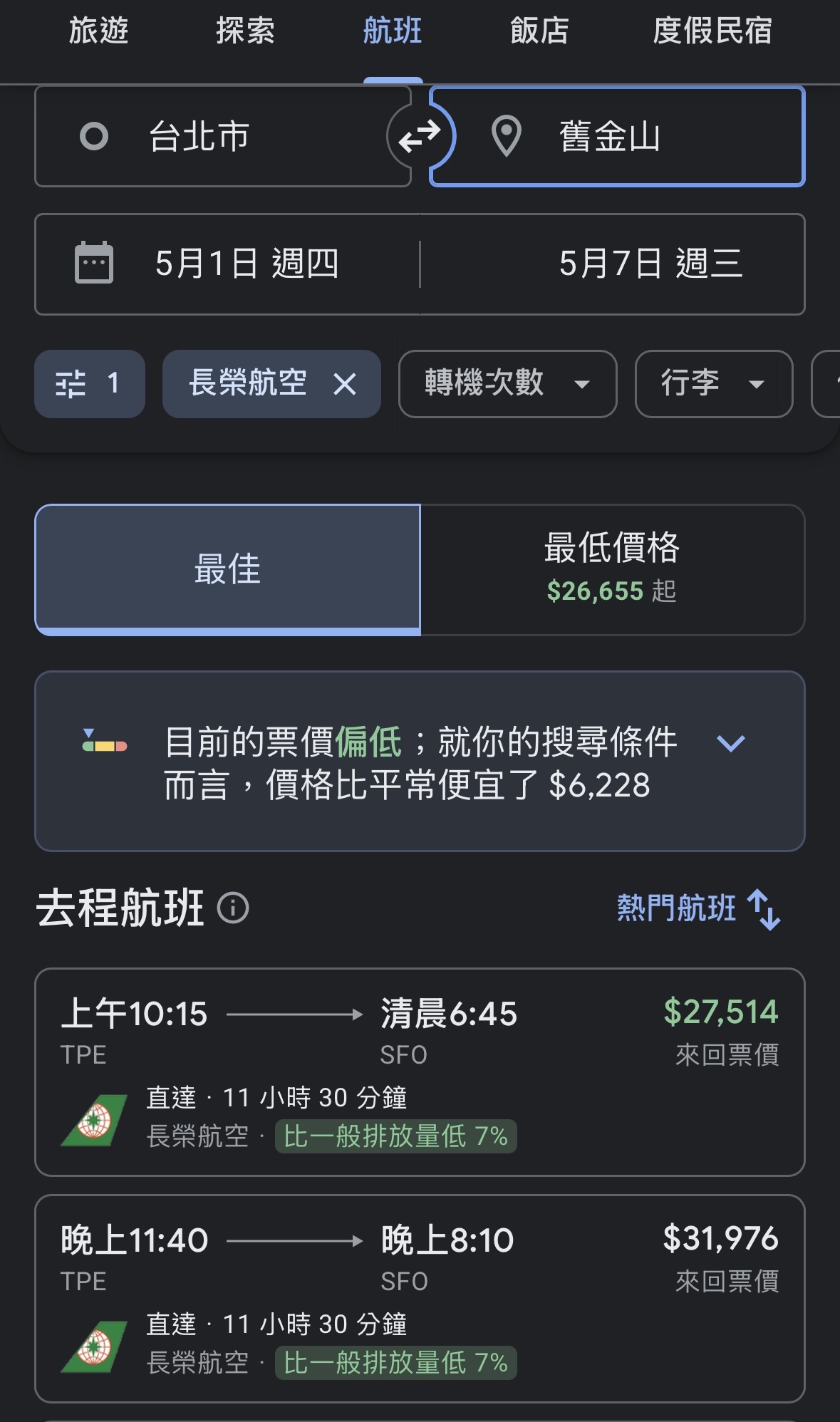This screenshot has height=1422, width=840.
Task: Change the 舊金山 destination field
Action: [617, 136]
